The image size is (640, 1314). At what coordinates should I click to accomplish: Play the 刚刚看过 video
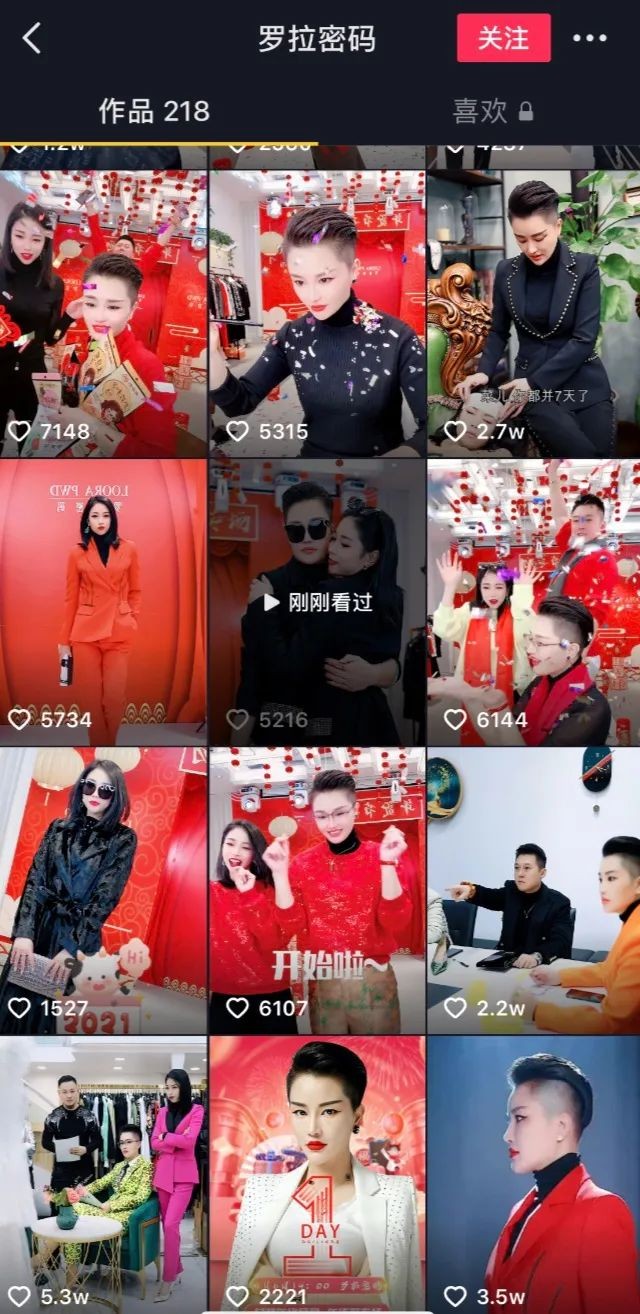(x=317, y=602)
